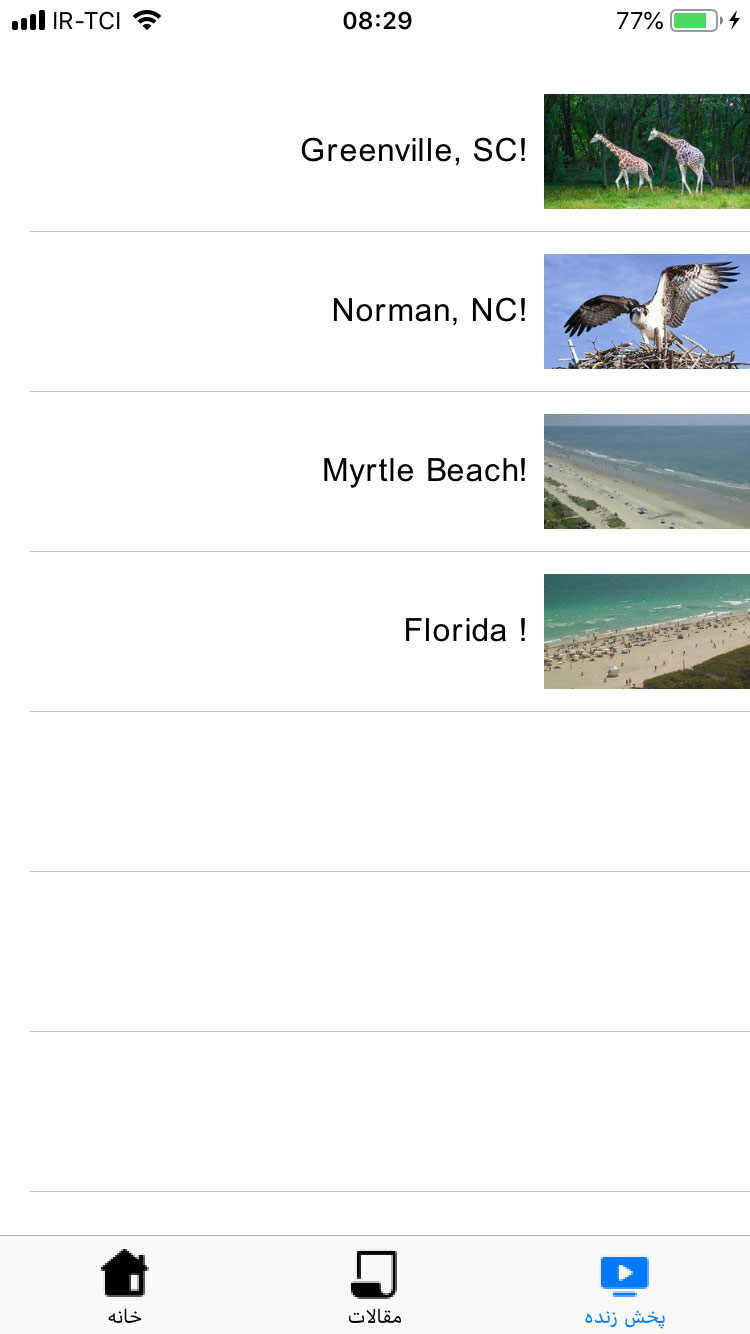Tap the پخش زنده live broadcast tab
The width and height of the screenshot is (750, 1334).
pyautogui.click(x=625, y=1286)
